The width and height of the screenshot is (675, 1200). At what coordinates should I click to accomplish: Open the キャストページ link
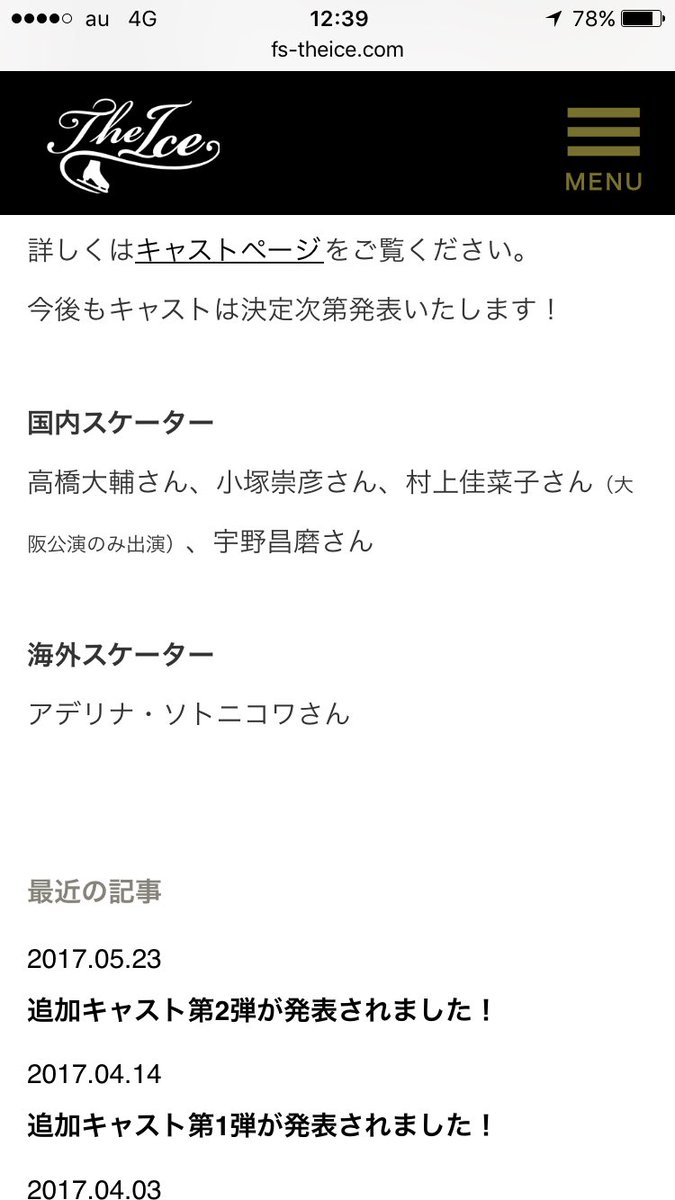tap(229, 249)
